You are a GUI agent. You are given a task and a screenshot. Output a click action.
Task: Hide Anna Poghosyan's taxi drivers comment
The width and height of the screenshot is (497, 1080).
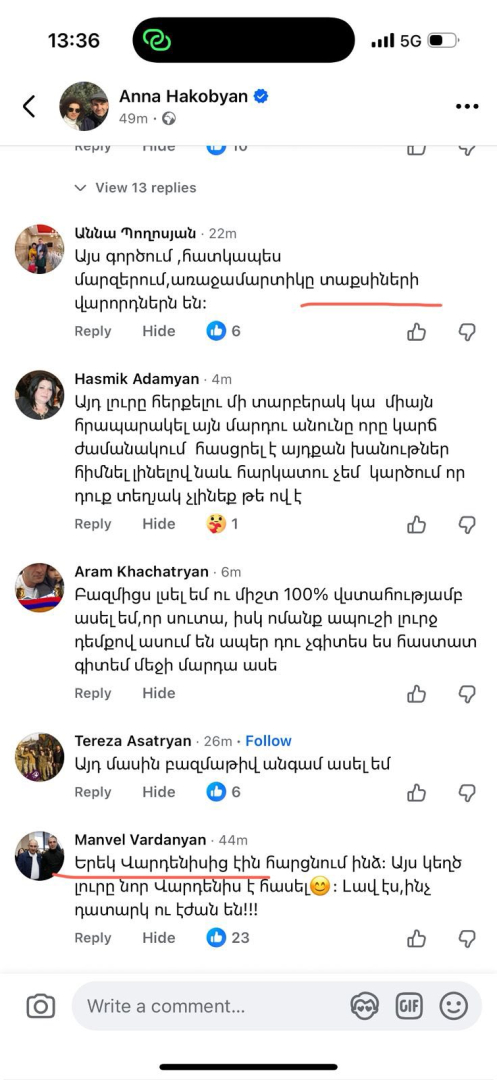[x=159, y=331]
